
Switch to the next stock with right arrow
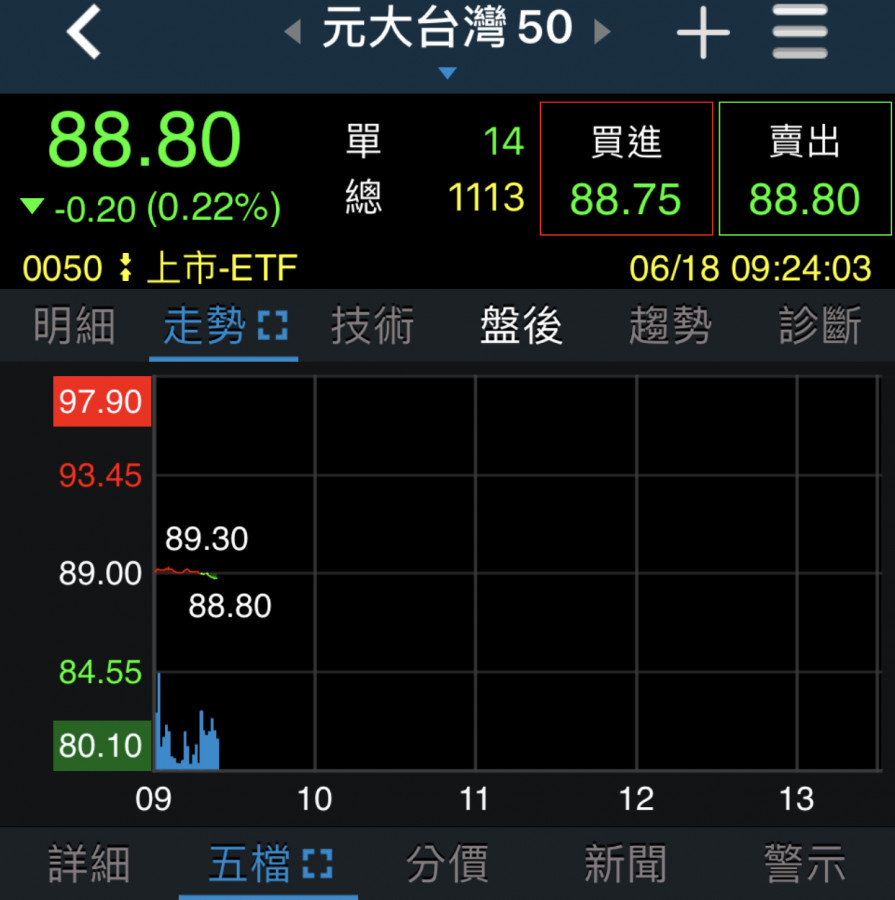point(602,33)
